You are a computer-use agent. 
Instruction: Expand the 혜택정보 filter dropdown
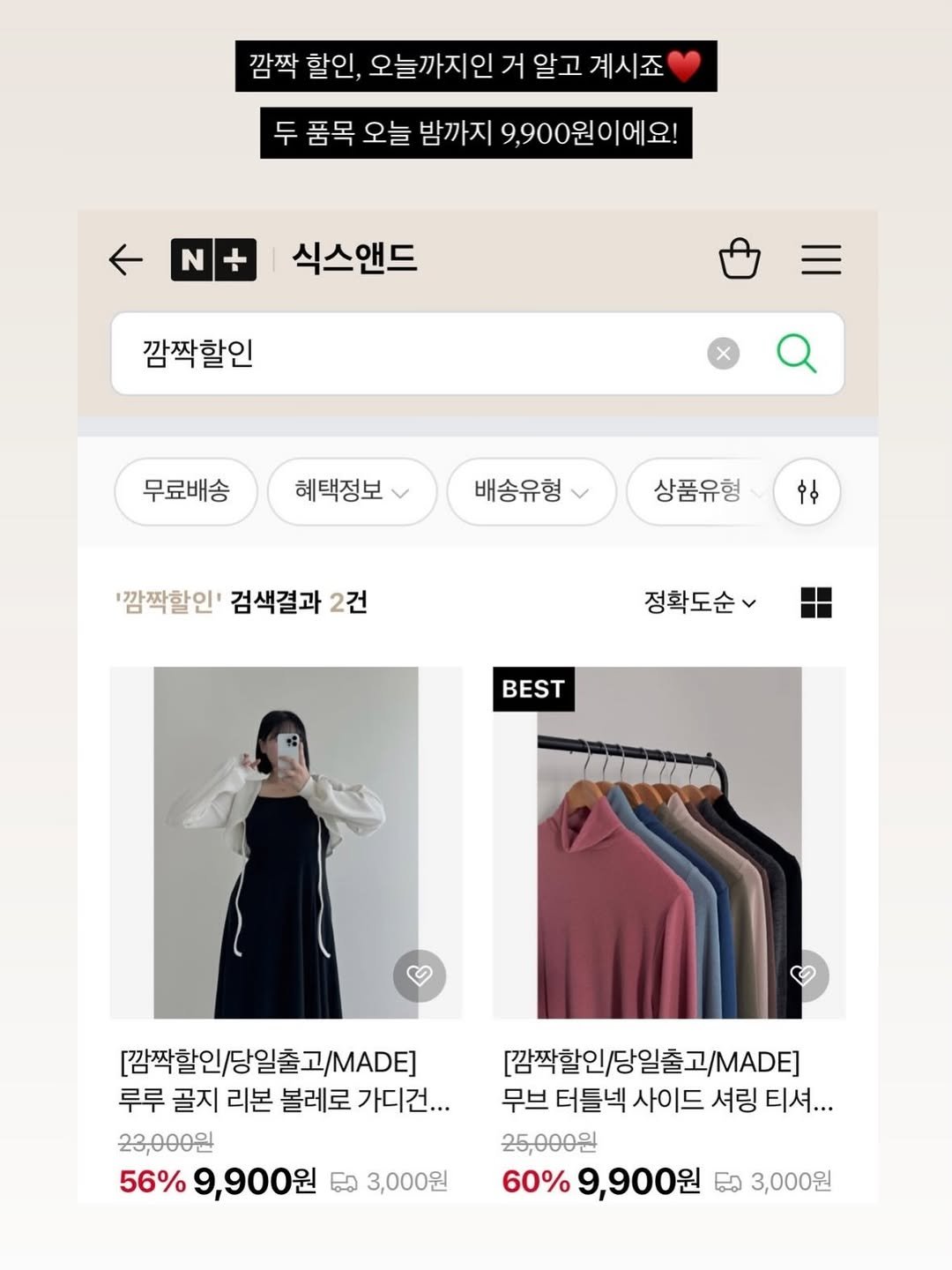(352, 493)
